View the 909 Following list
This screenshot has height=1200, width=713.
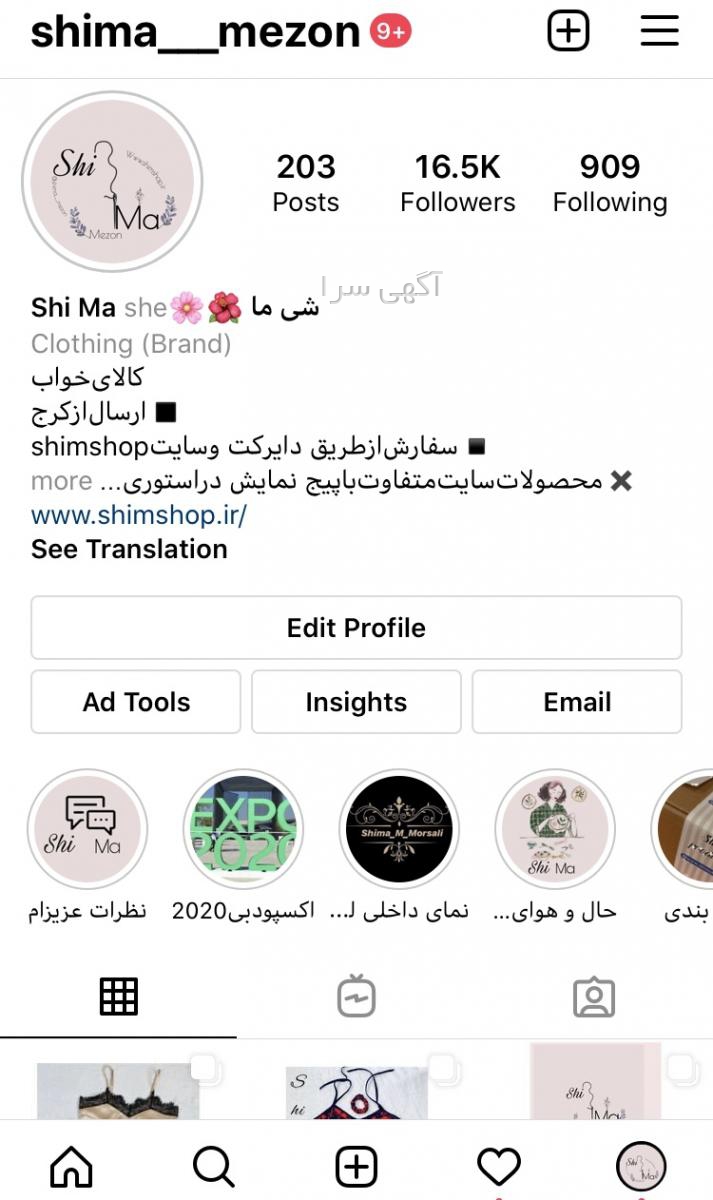click(610, 183)
